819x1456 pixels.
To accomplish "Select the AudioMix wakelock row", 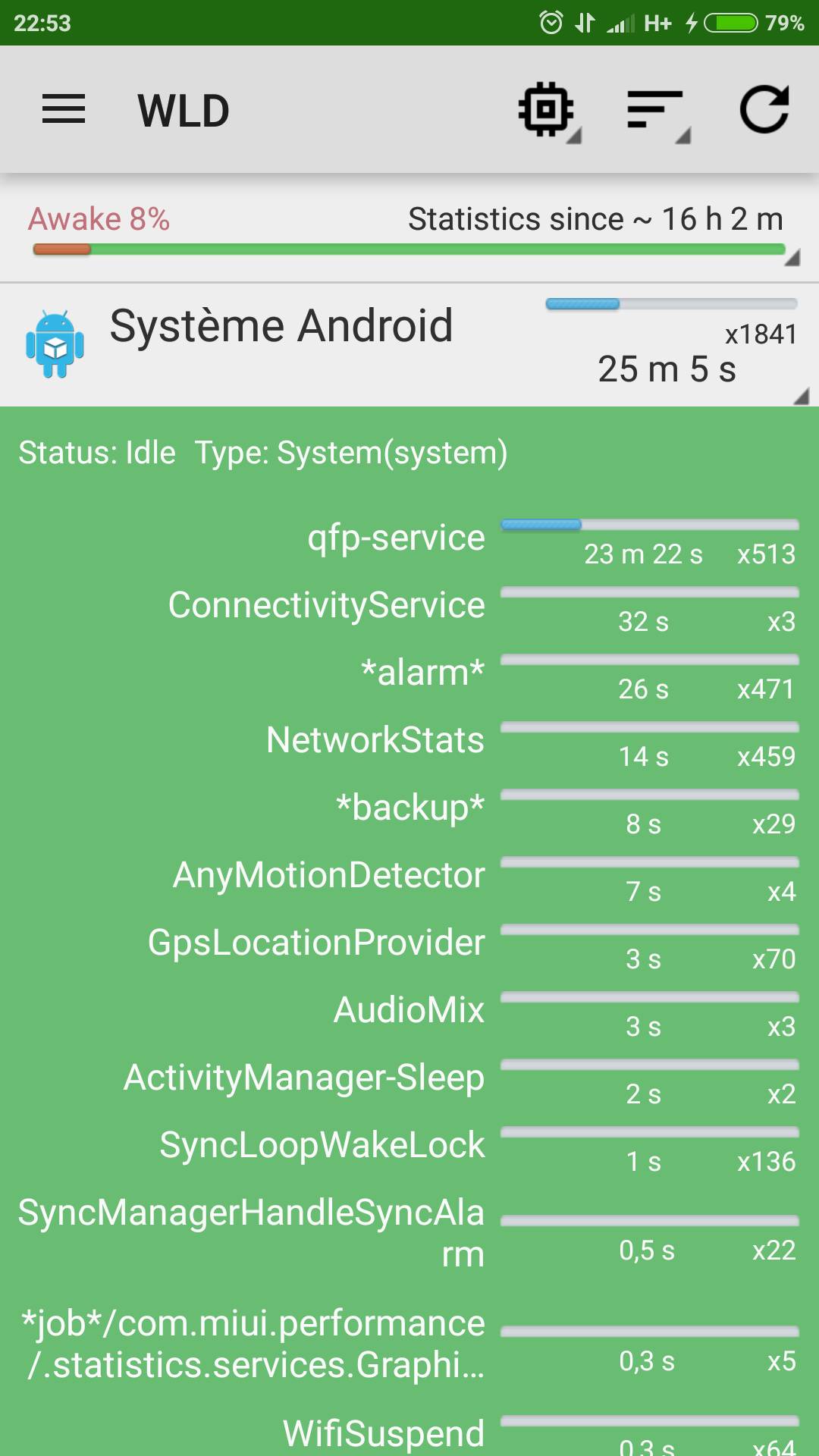I will pyautogui.click(x=409, y=1011).
